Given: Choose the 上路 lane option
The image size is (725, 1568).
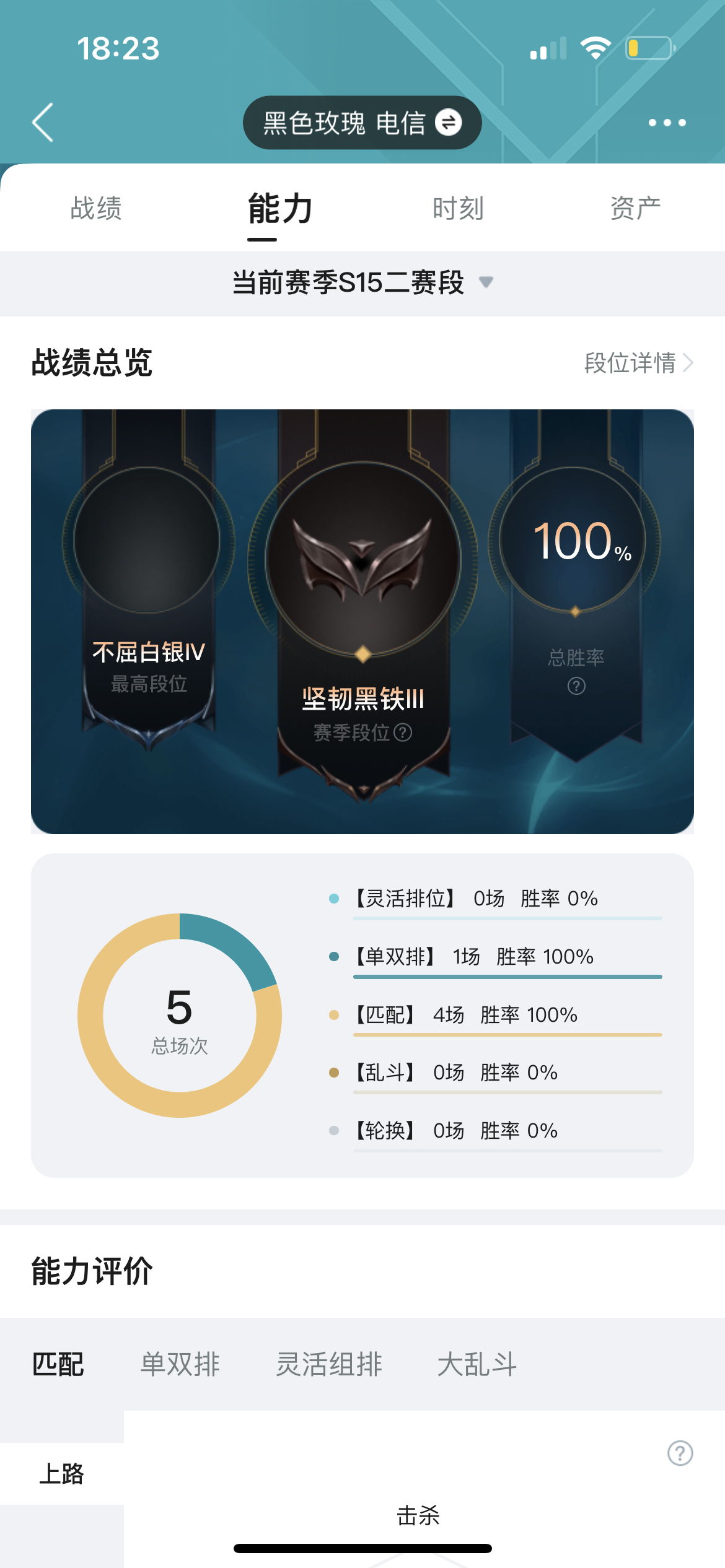Looking at the screenshot, I should pos(61,1474).
